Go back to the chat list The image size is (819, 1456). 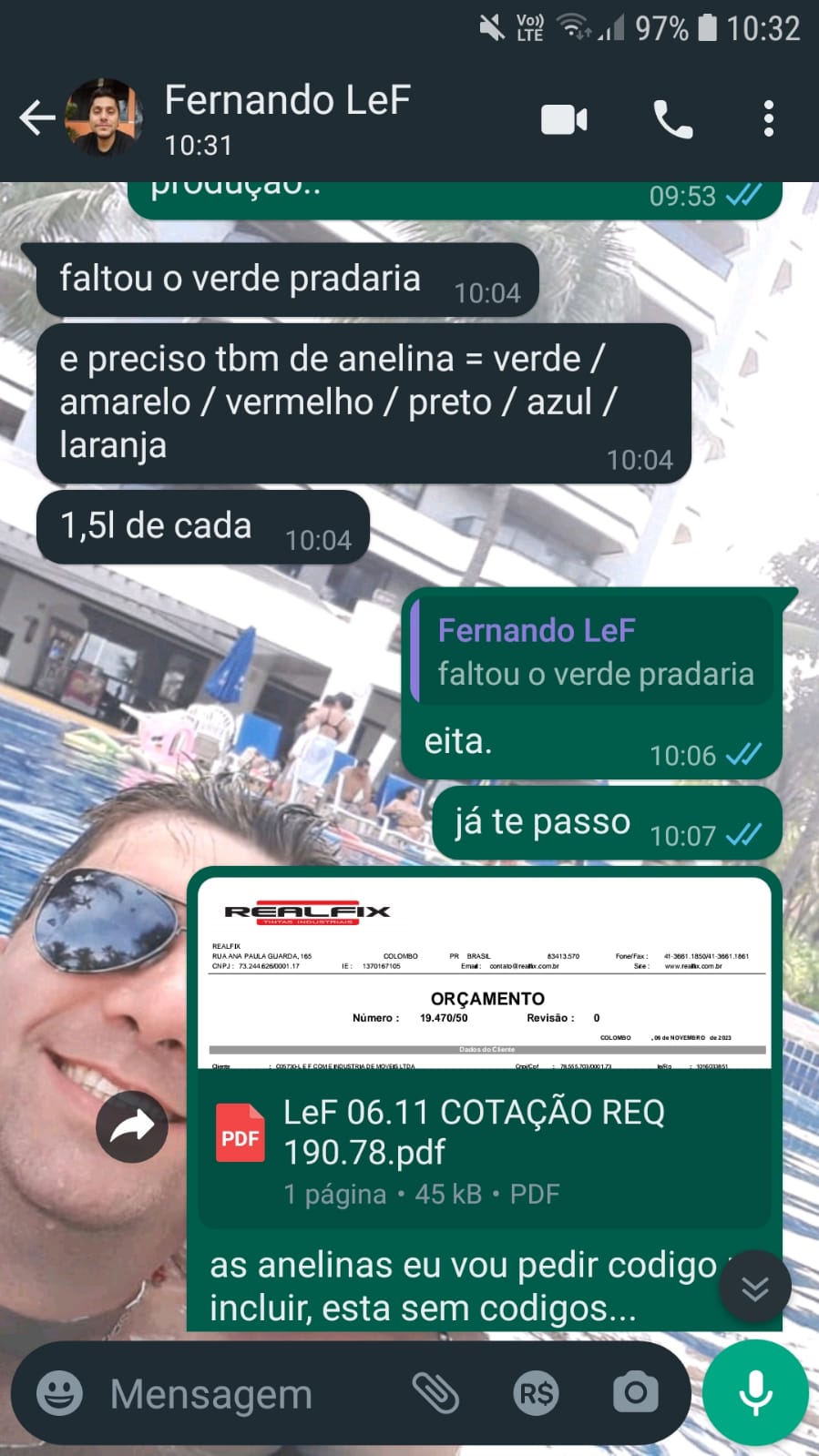pos(36,118)
